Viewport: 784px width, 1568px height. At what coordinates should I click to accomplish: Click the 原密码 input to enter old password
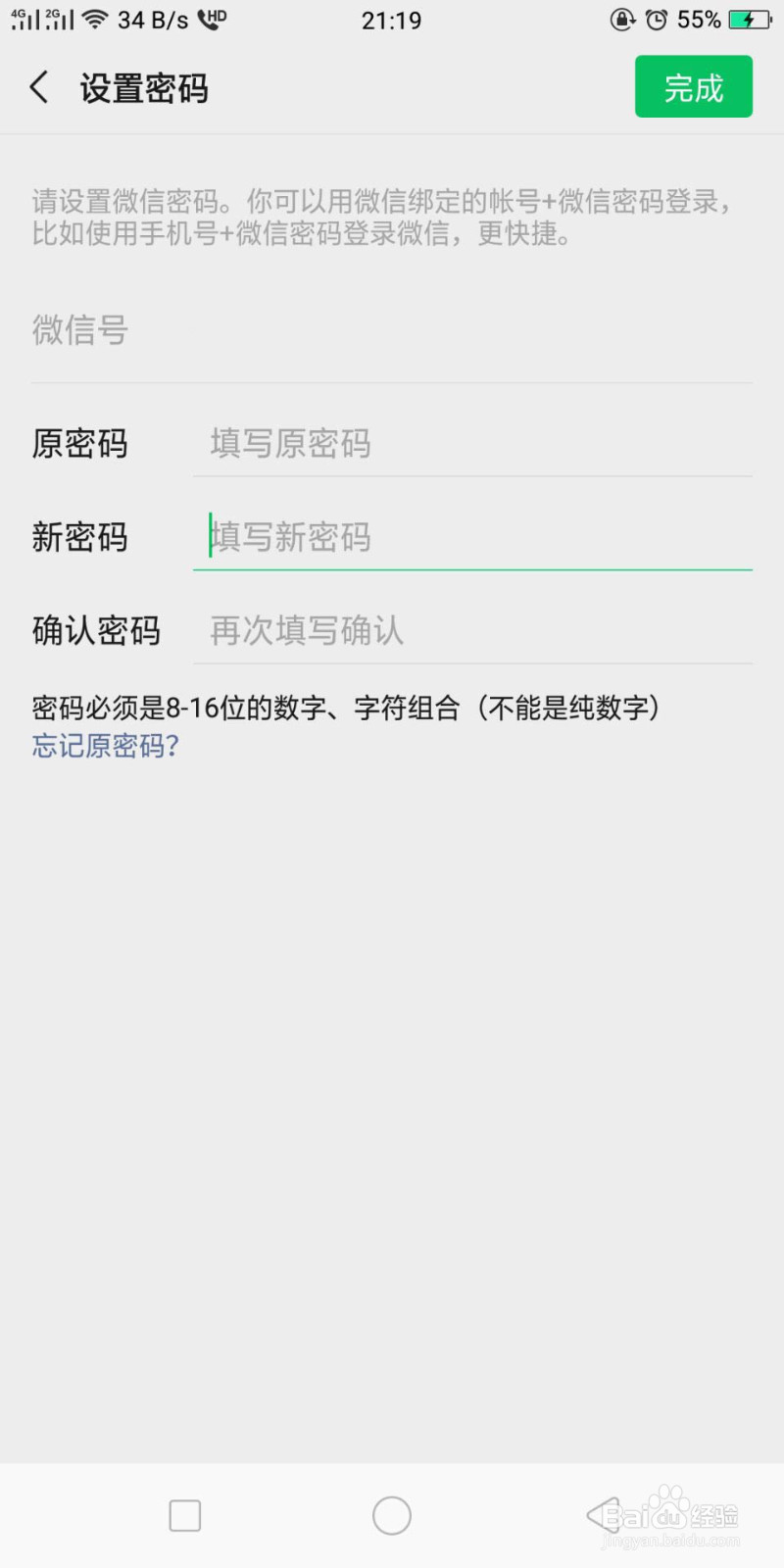470,444
